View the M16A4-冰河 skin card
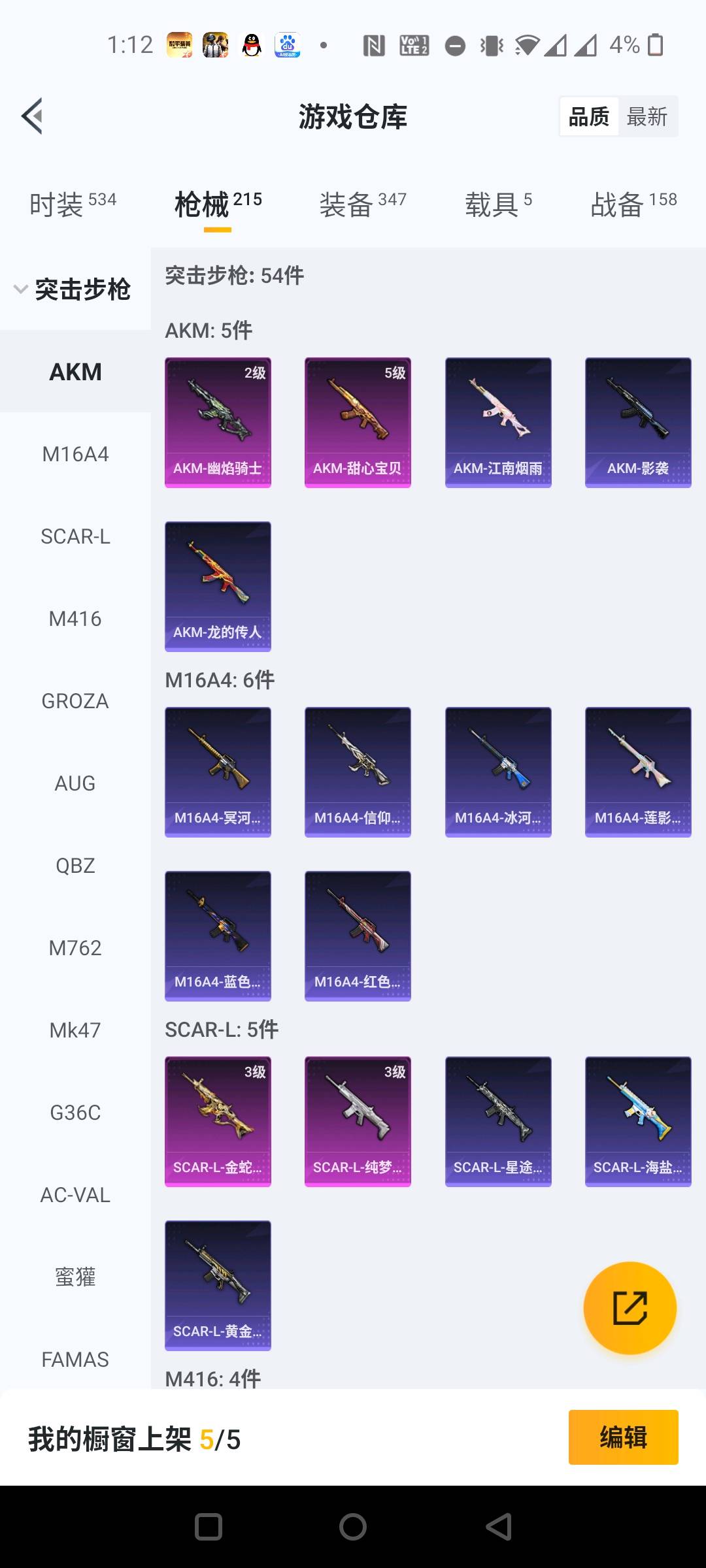The height and width of the screenshot is (1568, 706). click(498, 772)
